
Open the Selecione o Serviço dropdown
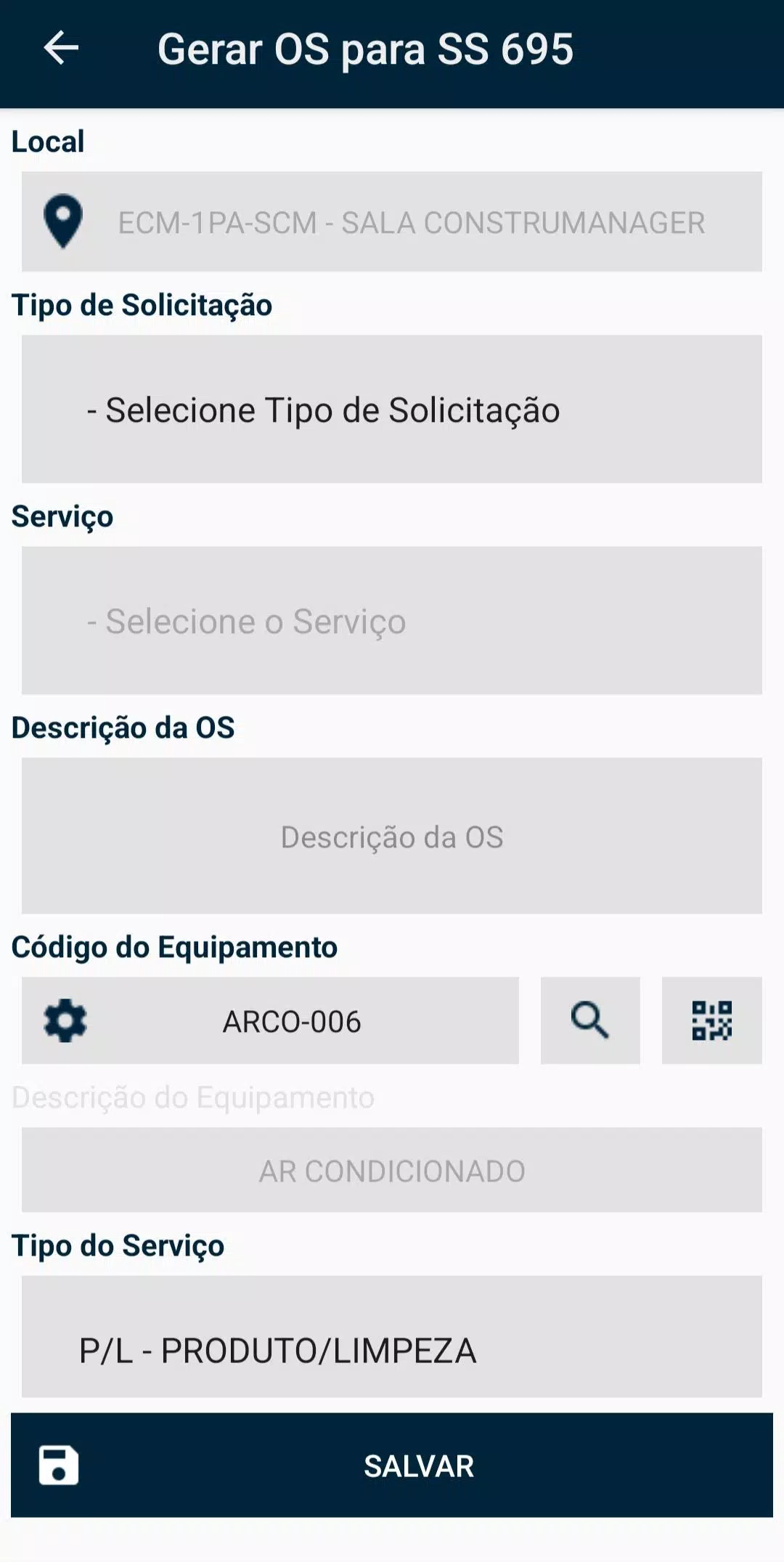(x=392, y=620)
